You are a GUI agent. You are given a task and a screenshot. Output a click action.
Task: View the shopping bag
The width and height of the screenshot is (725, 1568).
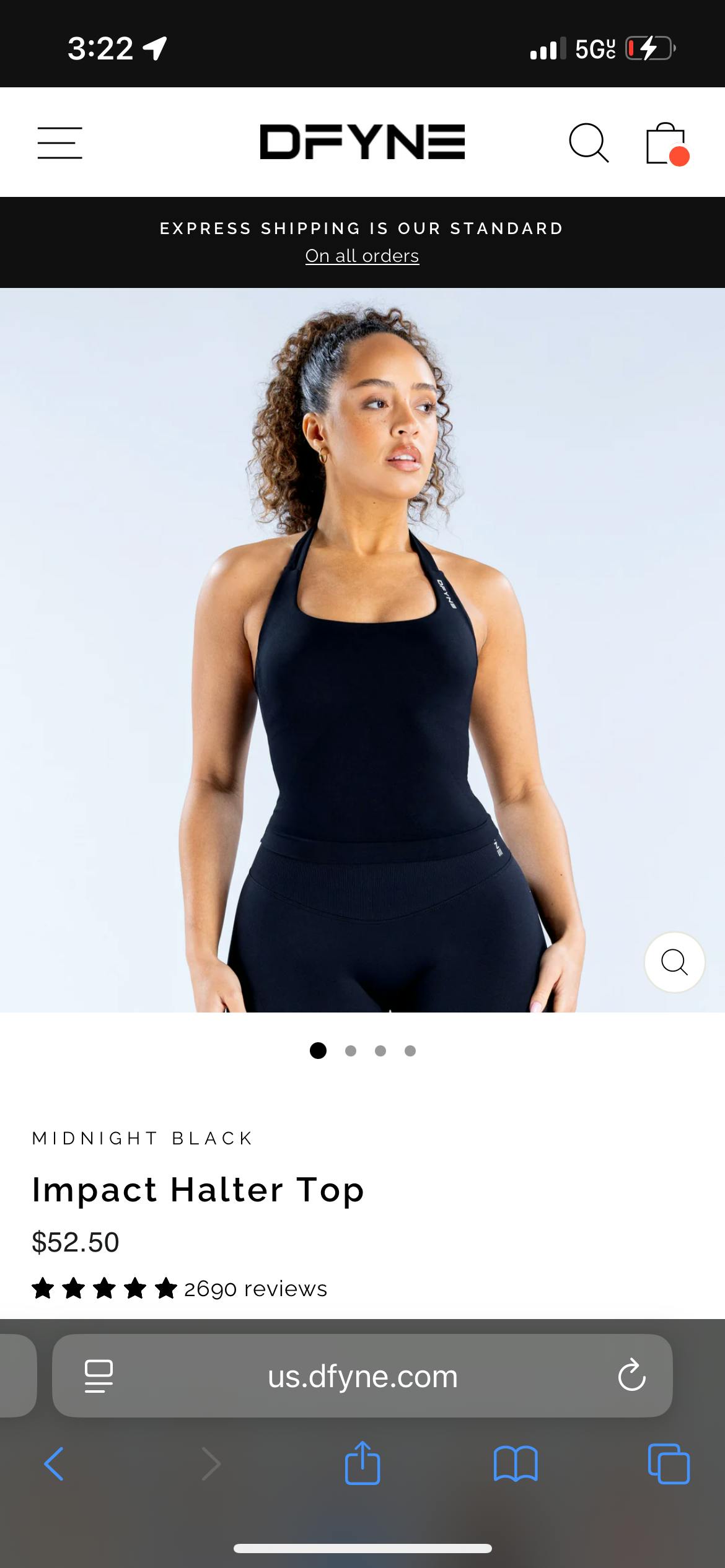666,144
